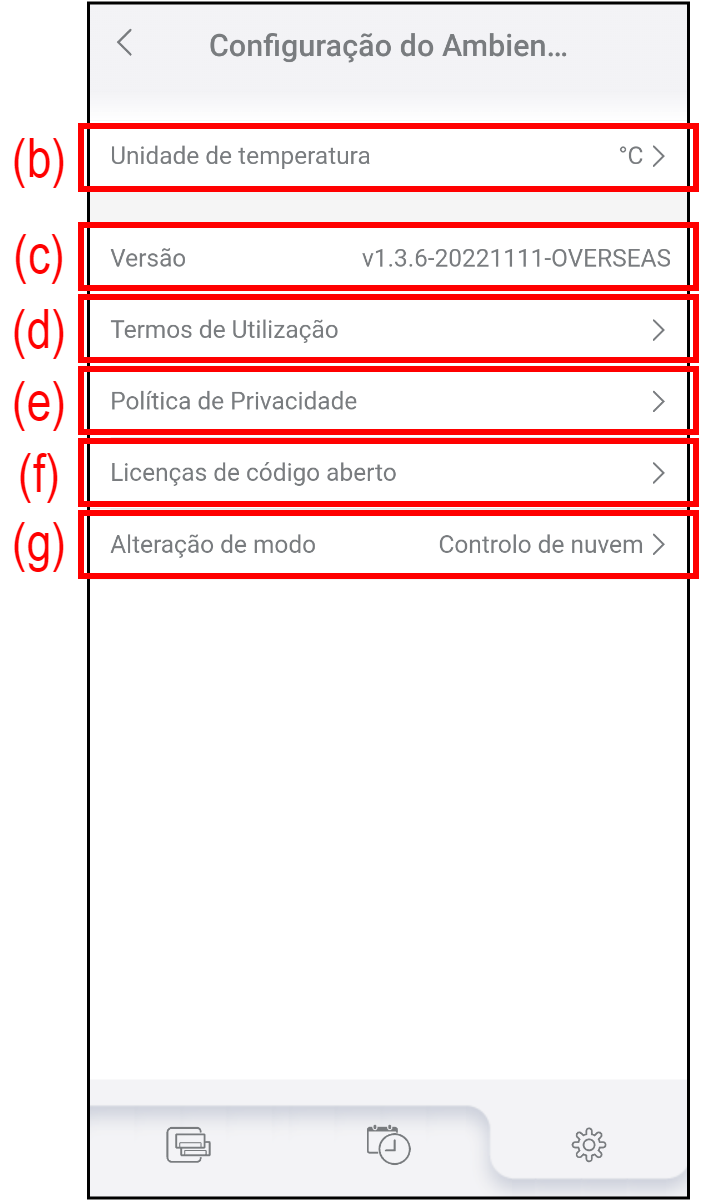
Task: Switch to the devices tab
Action: click(188, 1143)
